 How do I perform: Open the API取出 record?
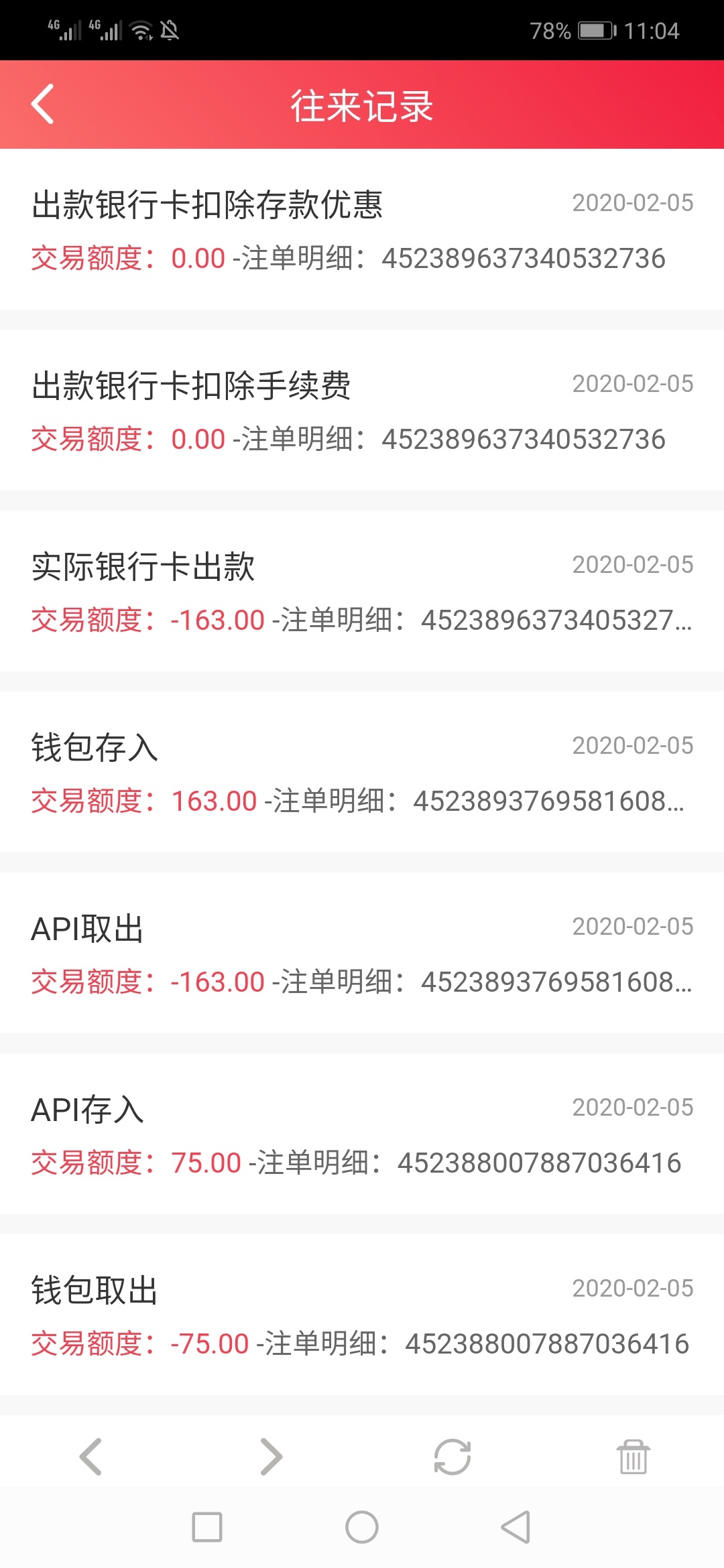(362, 953)
